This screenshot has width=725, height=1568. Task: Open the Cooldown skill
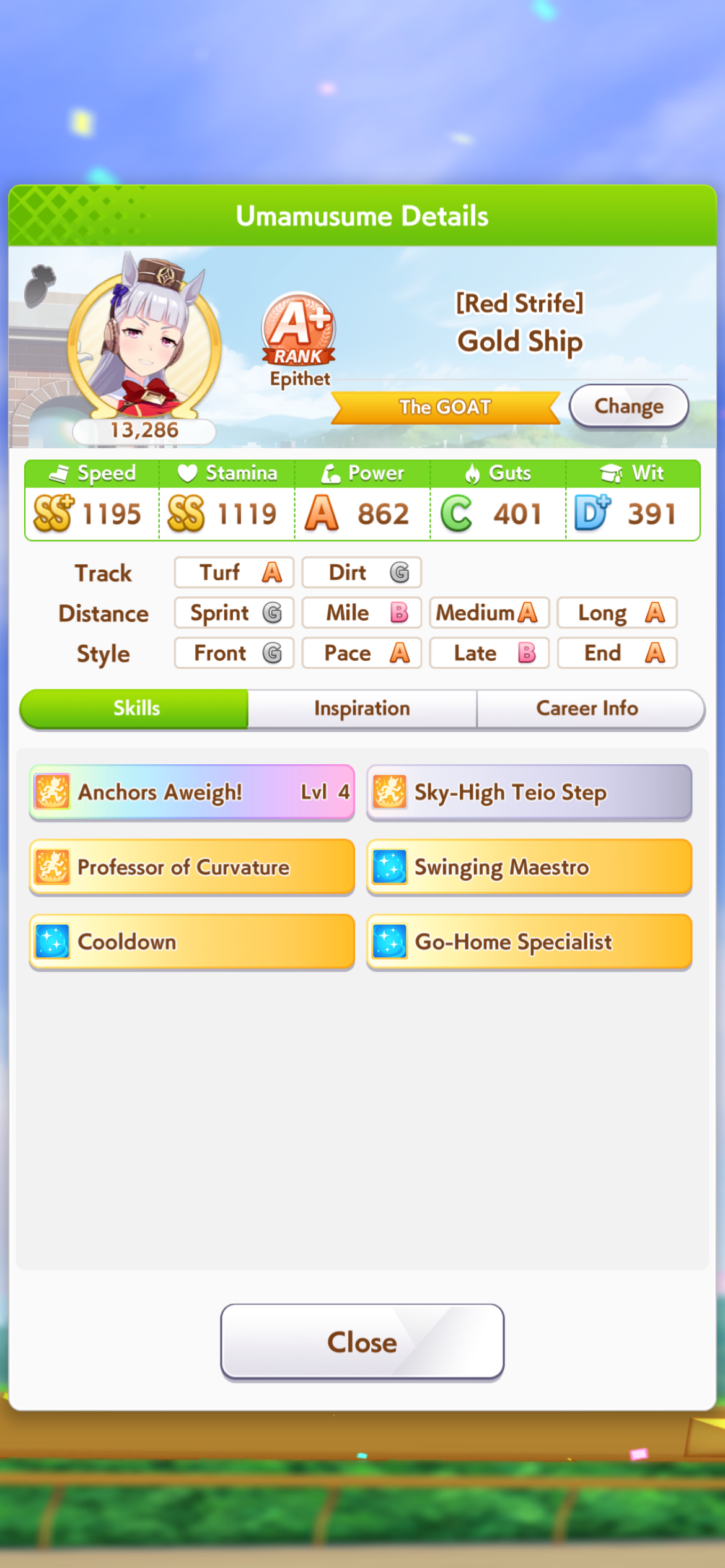[191, 942]
